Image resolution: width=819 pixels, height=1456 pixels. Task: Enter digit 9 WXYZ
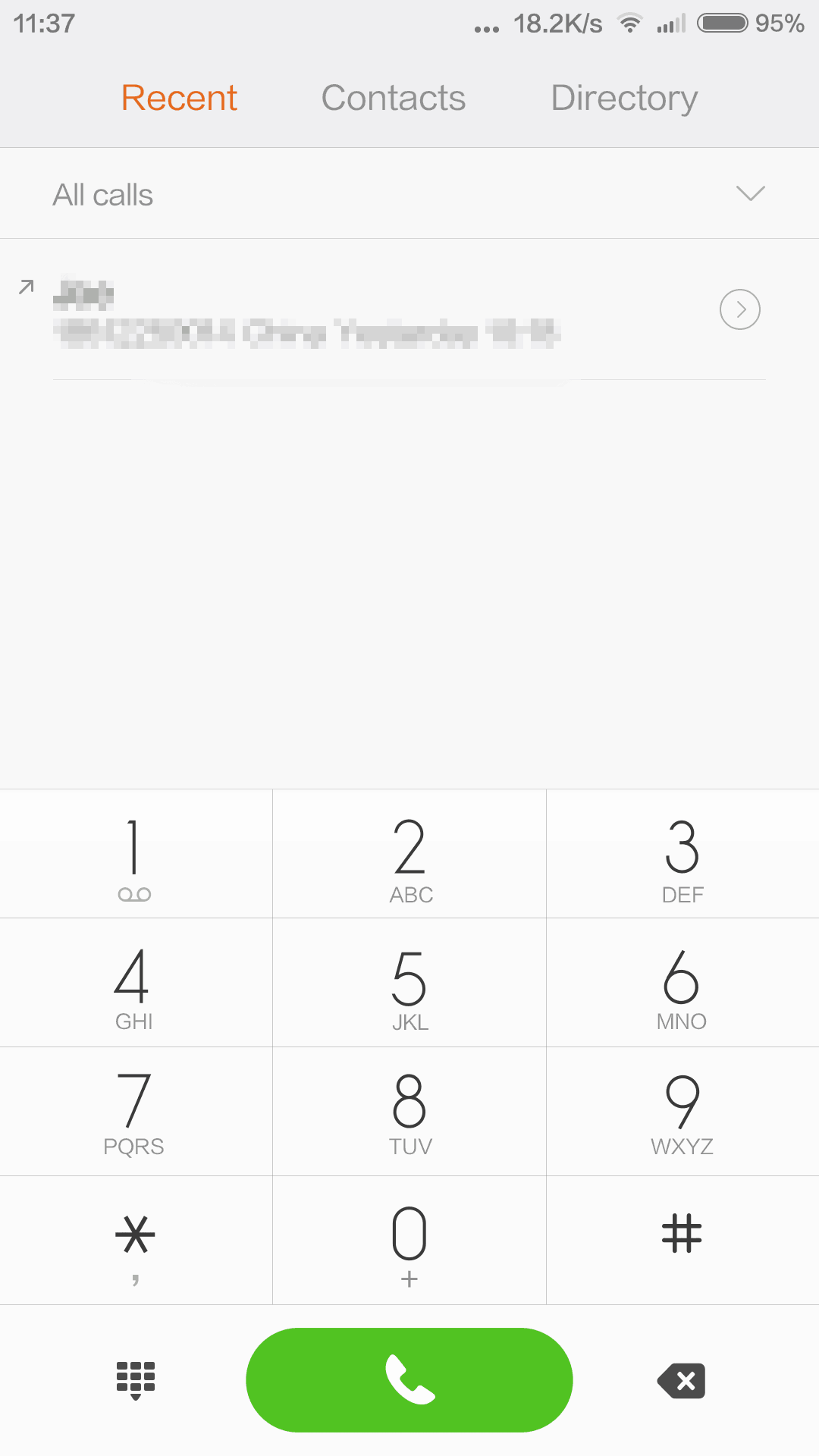coord(682,1112)
